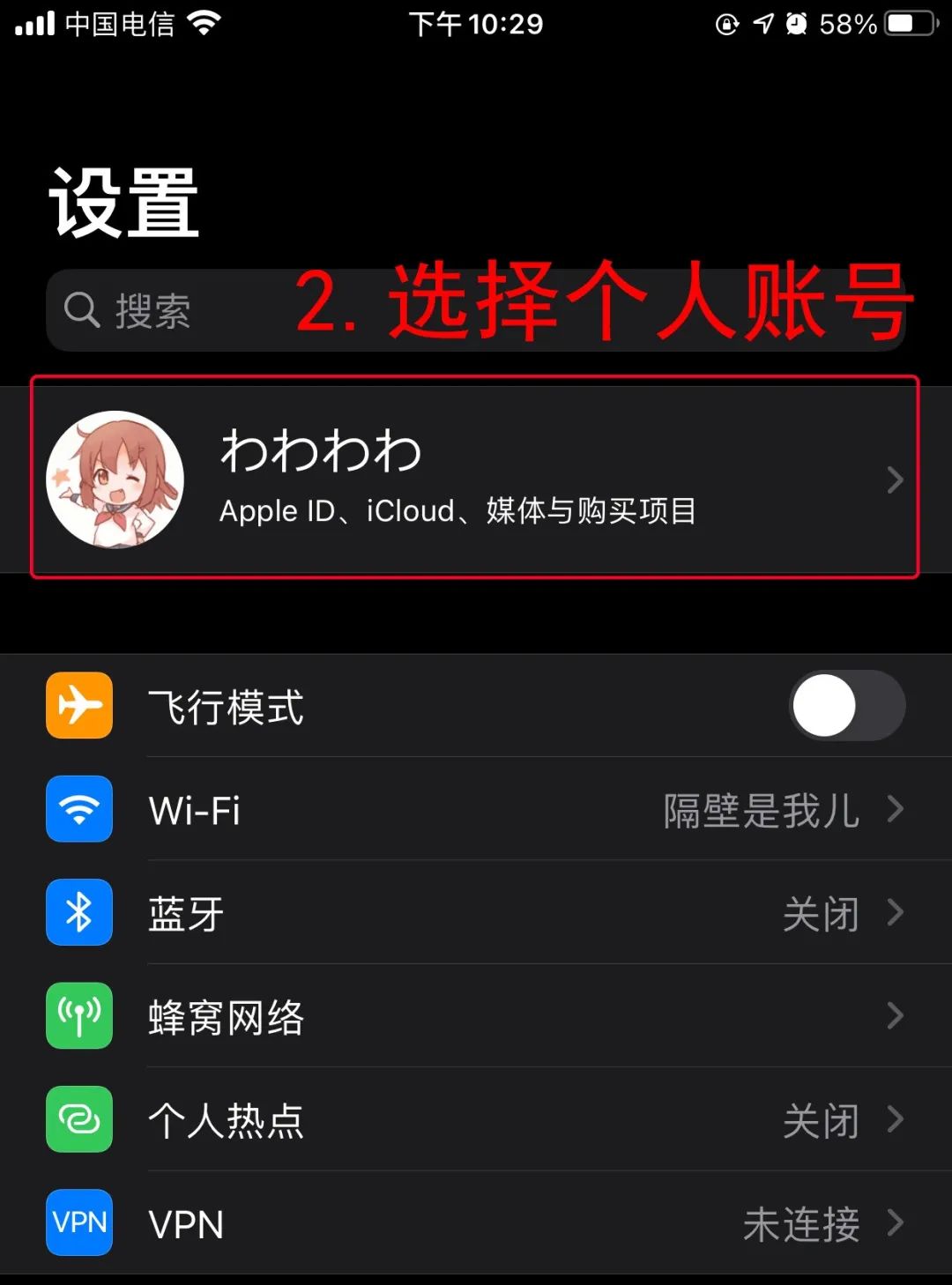Click the magnifier icon in the search bar
The width and height of the screenshot is (952, 1285).
click(80, 309)
